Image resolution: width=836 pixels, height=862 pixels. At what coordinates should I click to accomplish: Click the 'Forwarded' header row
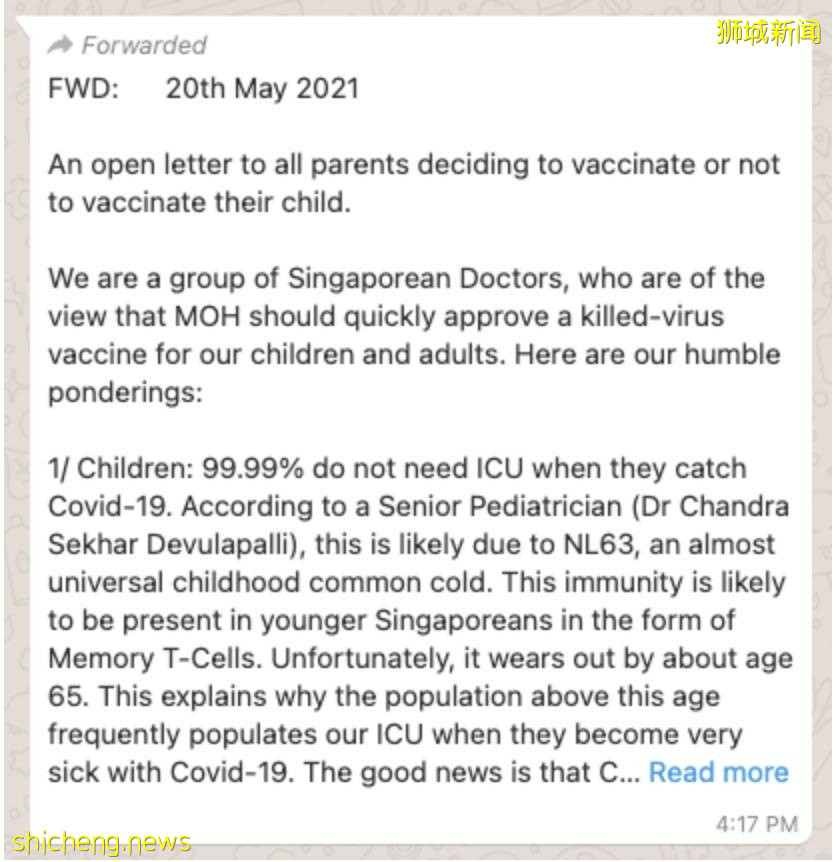click(130, 45)
